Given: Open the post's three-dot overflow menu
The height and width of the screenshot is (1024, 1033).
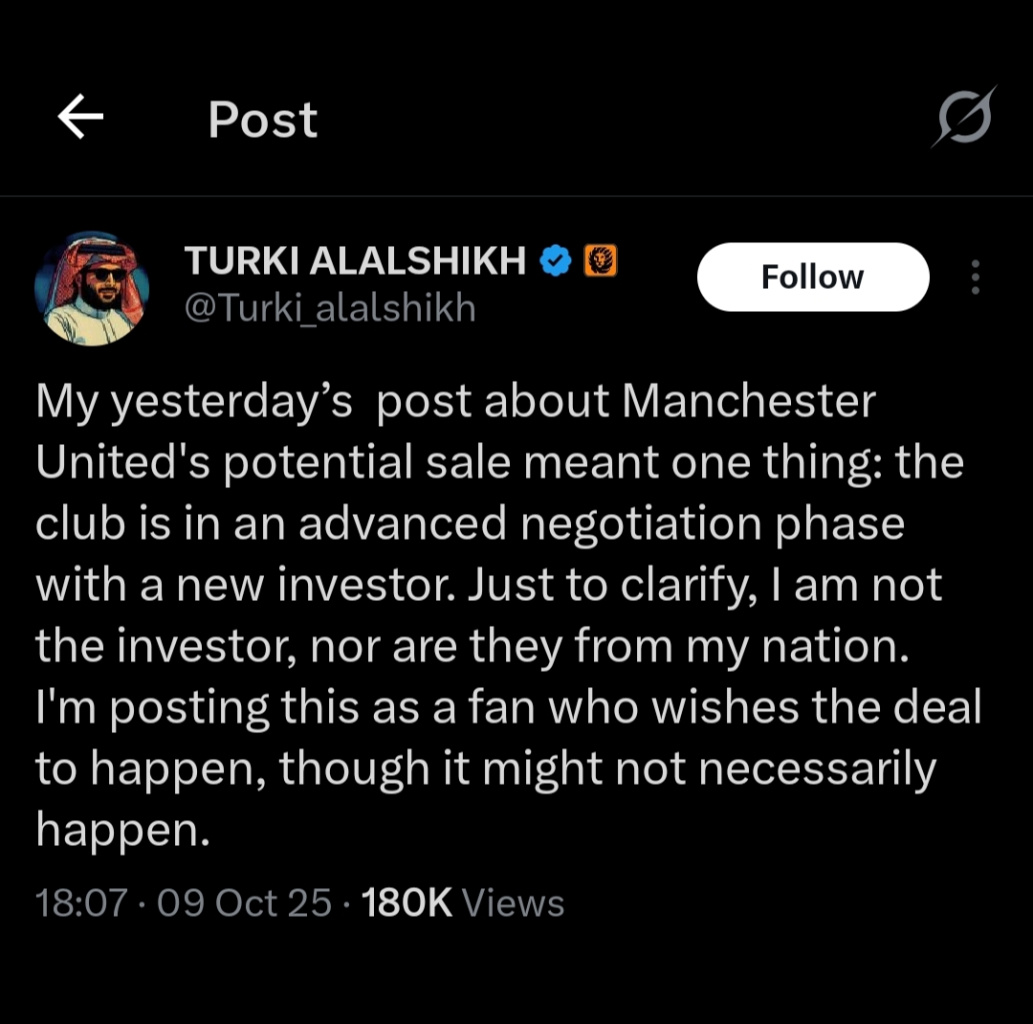Looking at the screenshot, I should tap(975, 277).
